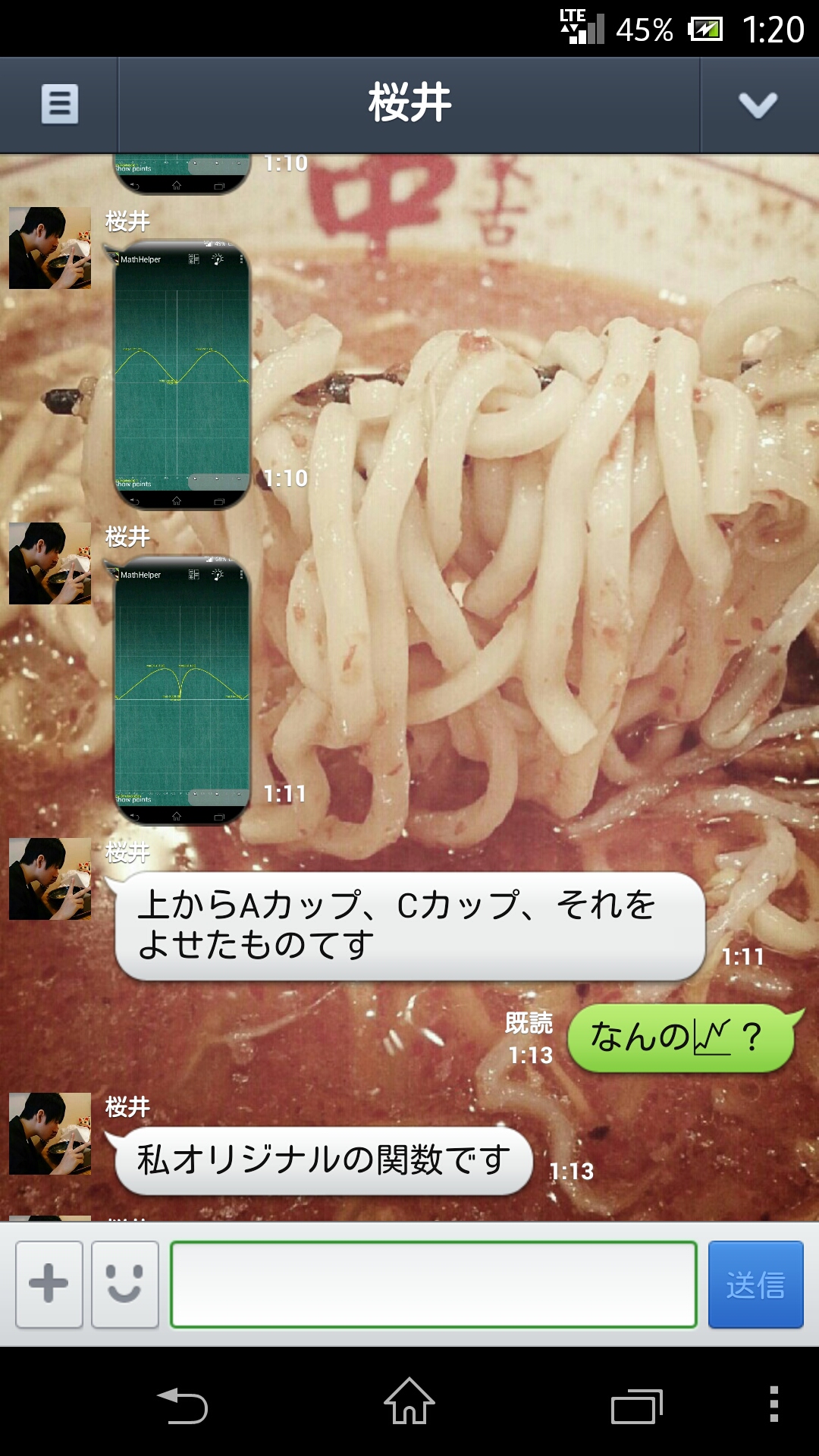The width and height of the screenshot is (819, 1456).
Task: Go back with system back button
Action: click(182, 1405)
